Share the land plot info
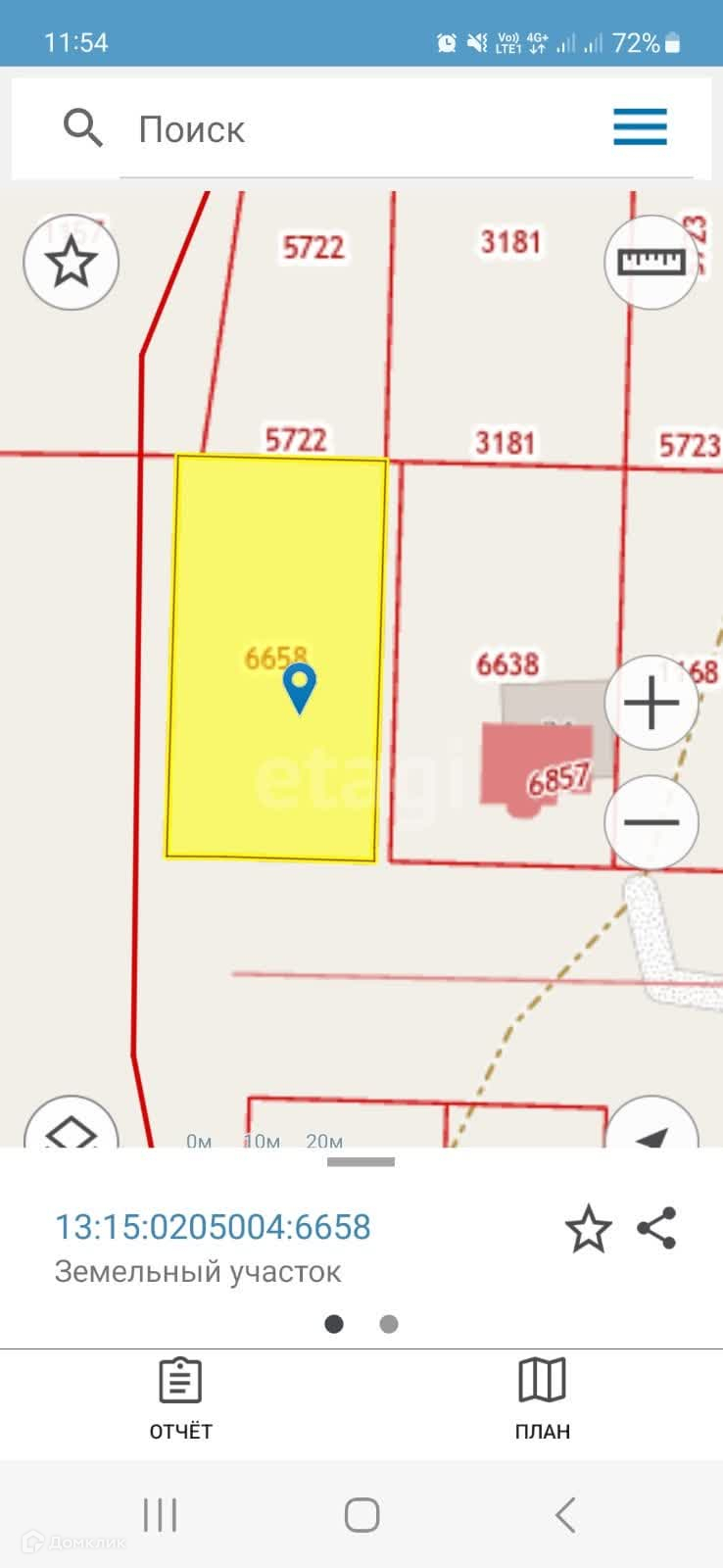 tap(656, 1228)
